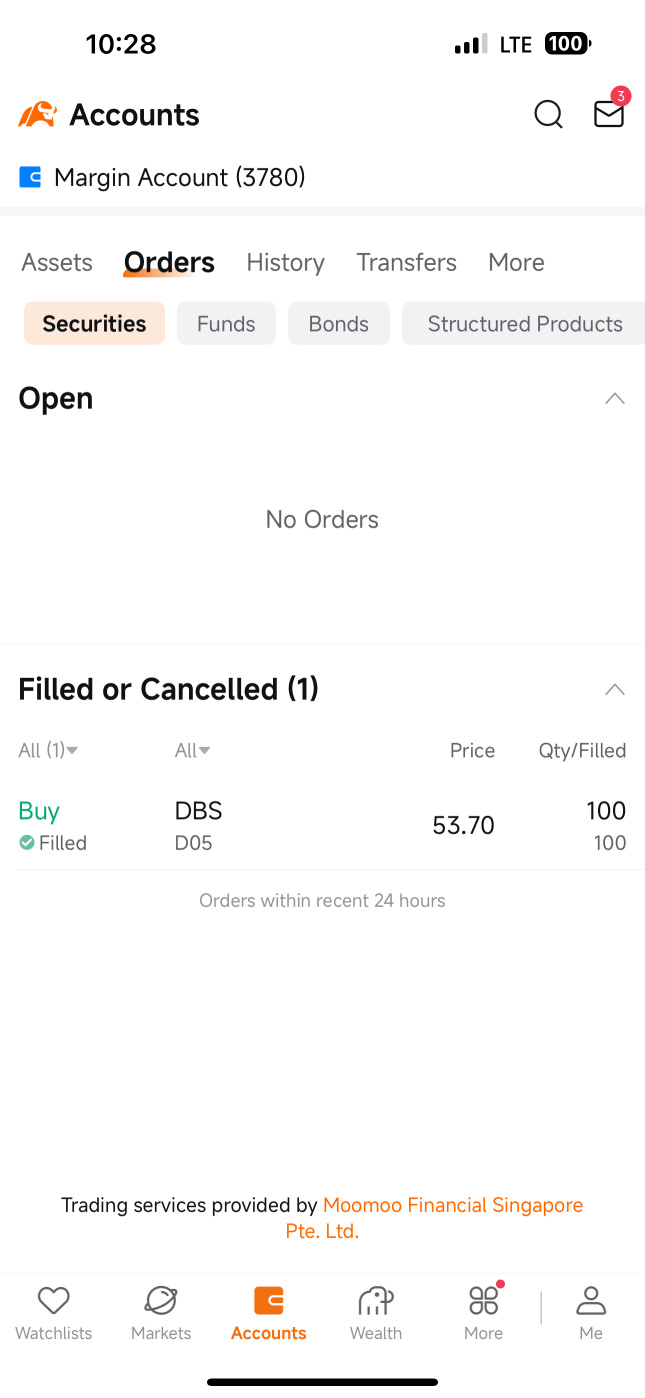Open the All (1) status filter

pos(48,751)
